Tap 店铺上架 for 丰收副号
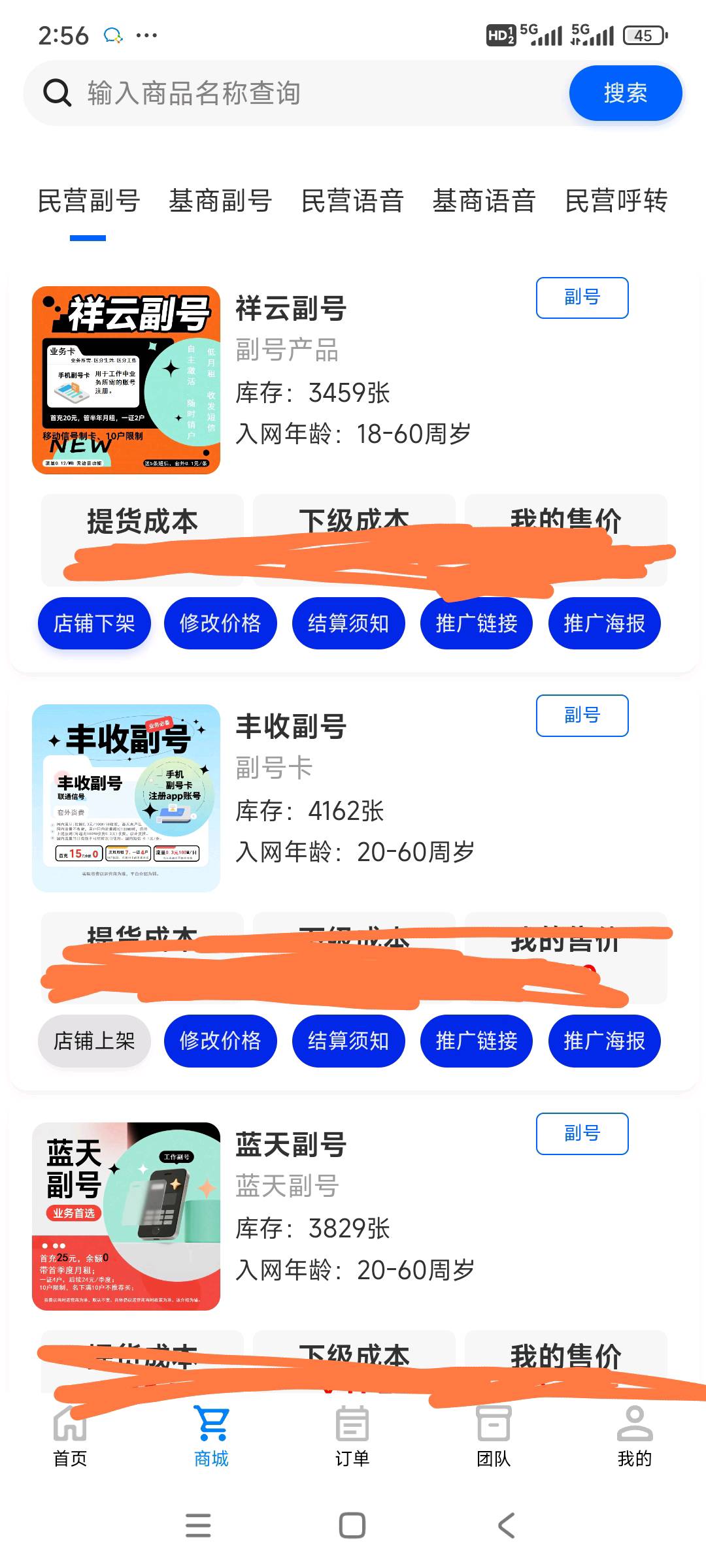Image resolution: width=706 pixels, height=1568 pixels. pyautogui.click(x=94, y=1041)
